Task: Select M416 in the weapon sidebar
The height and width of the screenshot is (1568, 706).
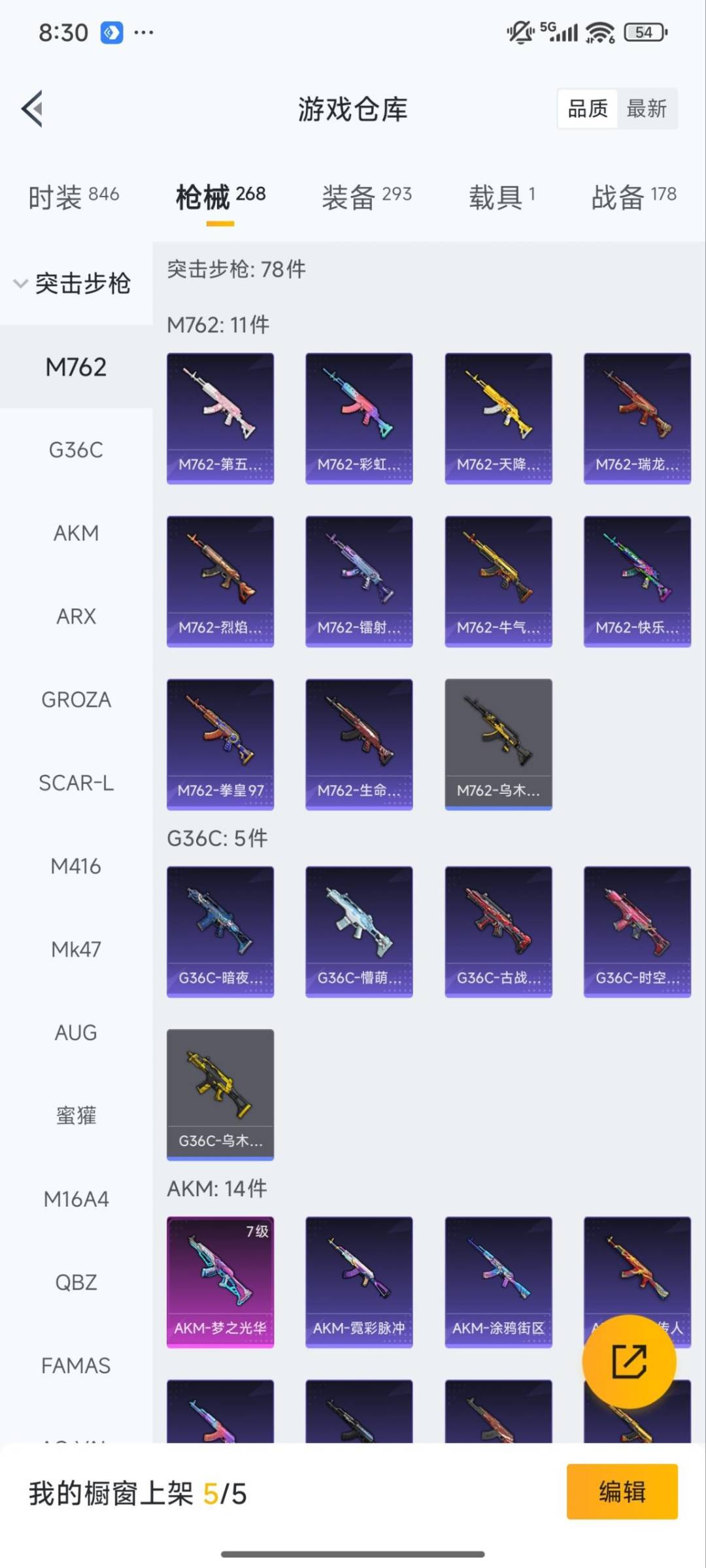Action: pos(76,866)
